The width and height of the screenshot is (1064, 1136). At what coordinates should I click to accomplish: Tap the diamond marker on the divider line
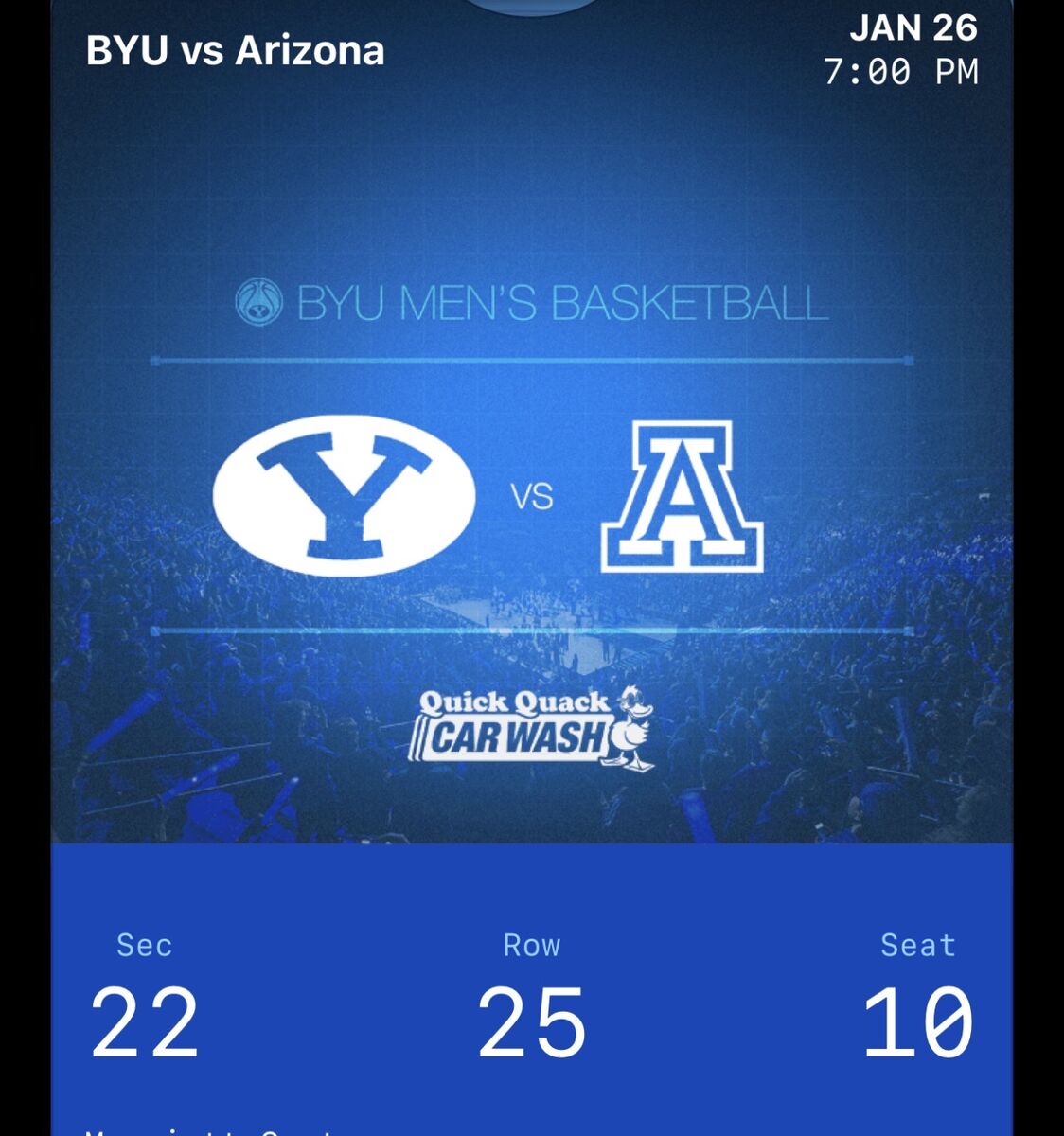tap(154, 359)
